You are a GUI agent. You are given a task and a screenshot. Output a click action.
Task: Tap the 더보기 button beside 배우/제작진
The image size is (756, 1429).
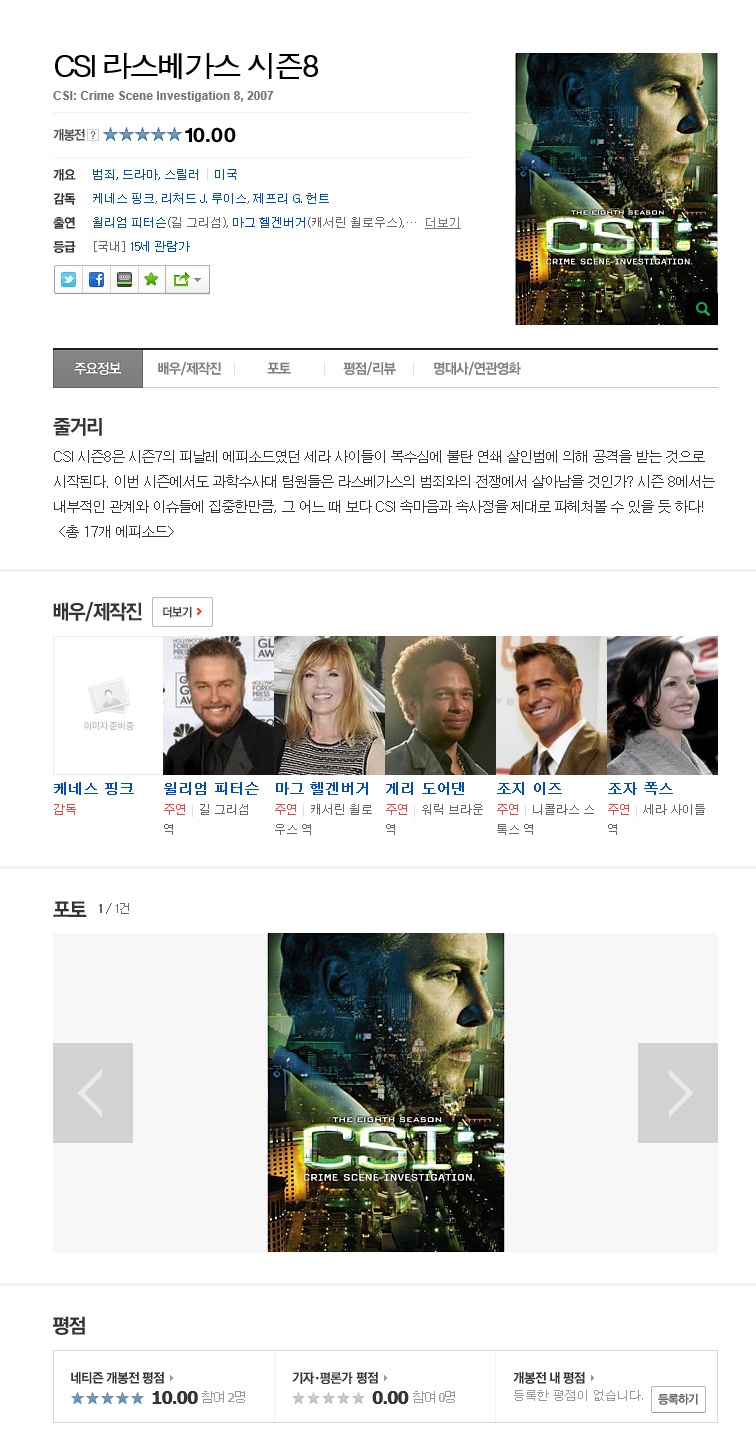[x=182, y=612]
